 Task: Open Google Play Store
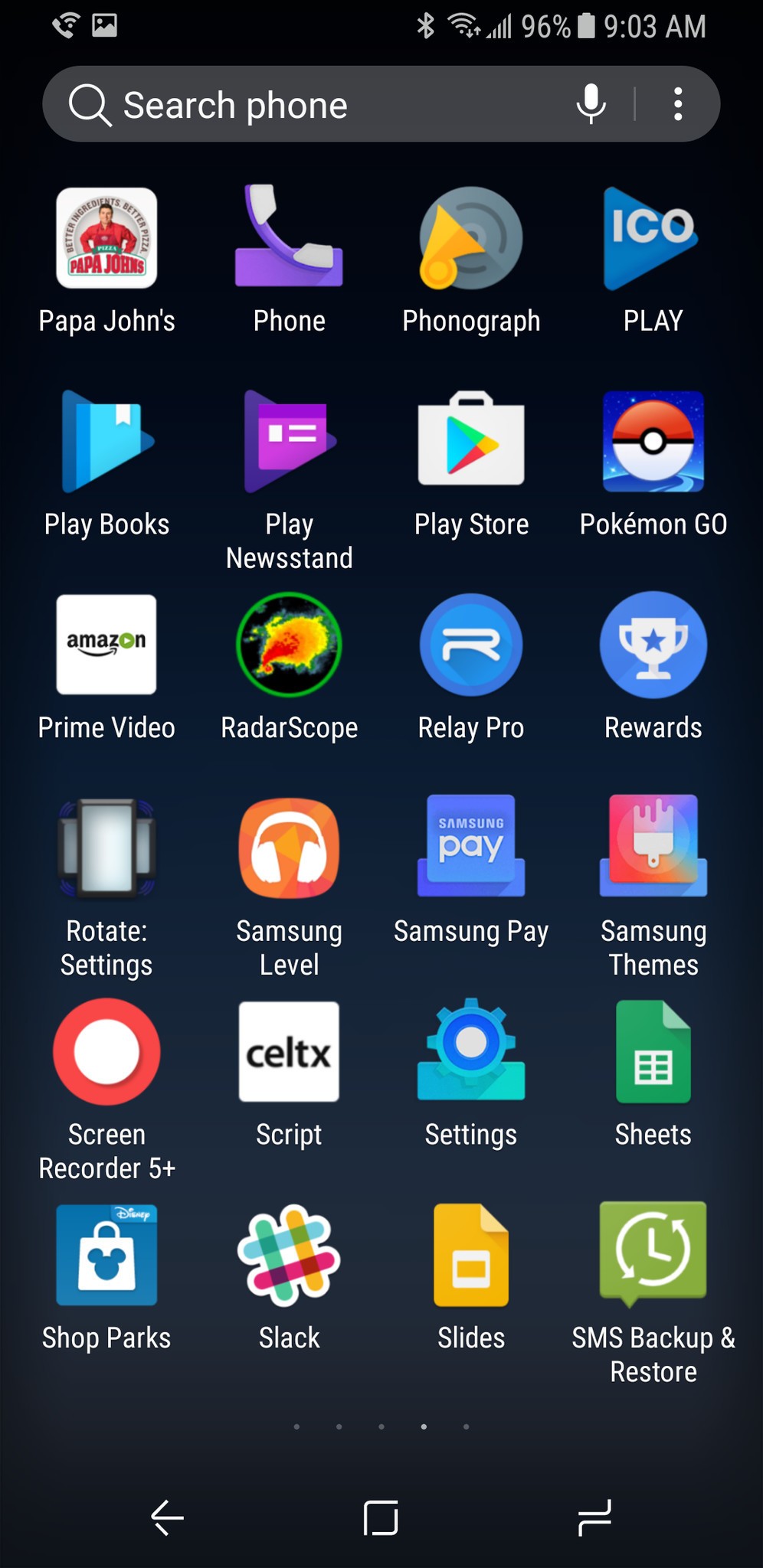(x=470, y=442)
